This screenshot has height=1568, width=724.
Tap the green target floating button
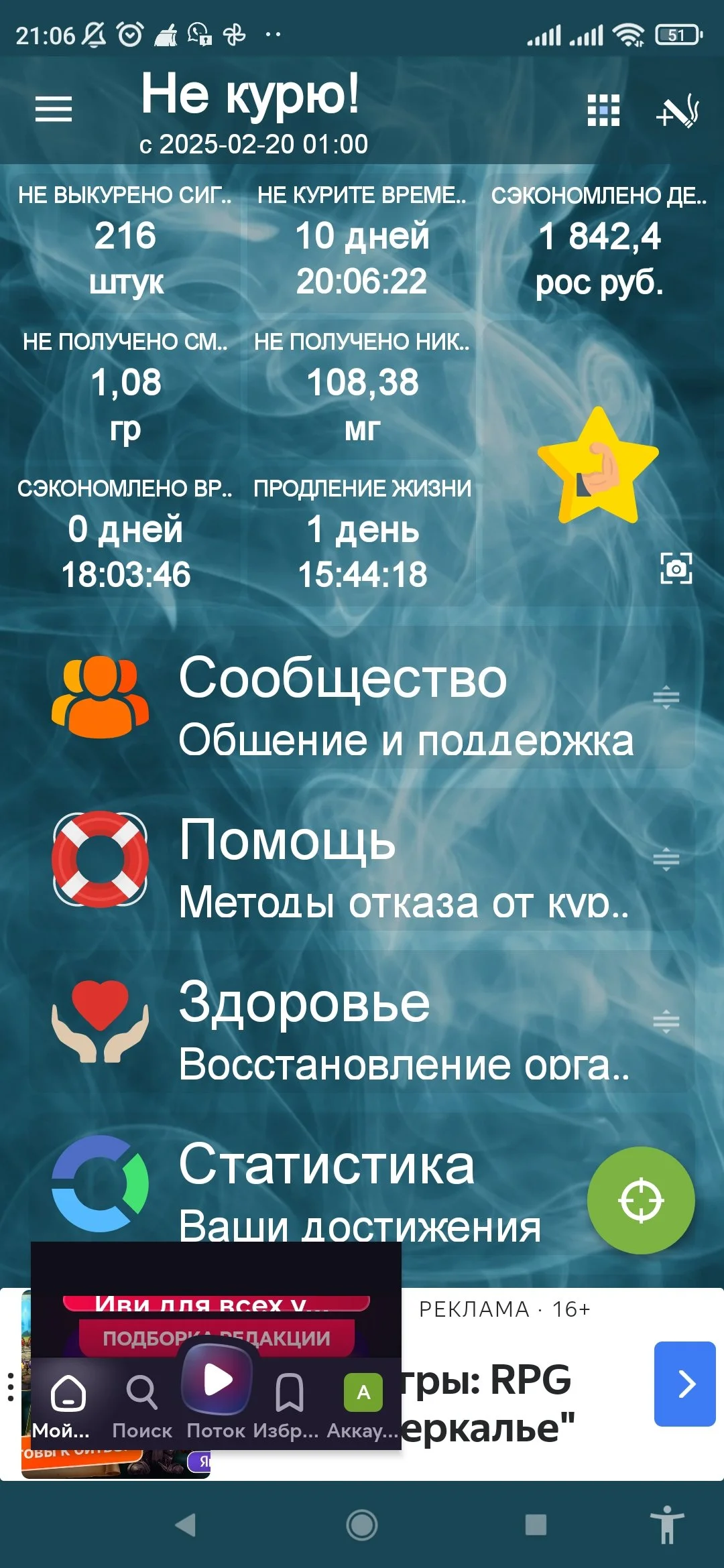[641, 1200]
